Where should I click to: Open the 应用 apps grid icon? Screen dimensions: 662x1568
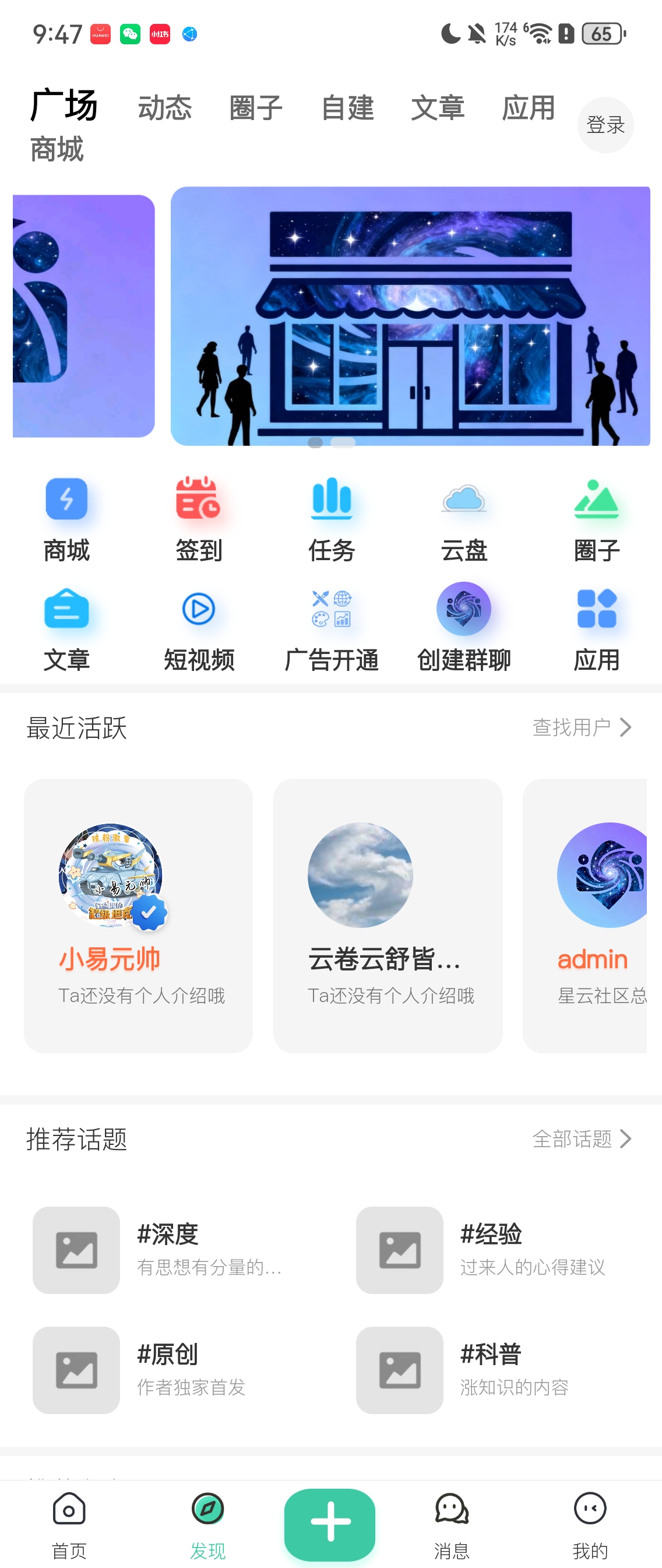click(596, 627)
